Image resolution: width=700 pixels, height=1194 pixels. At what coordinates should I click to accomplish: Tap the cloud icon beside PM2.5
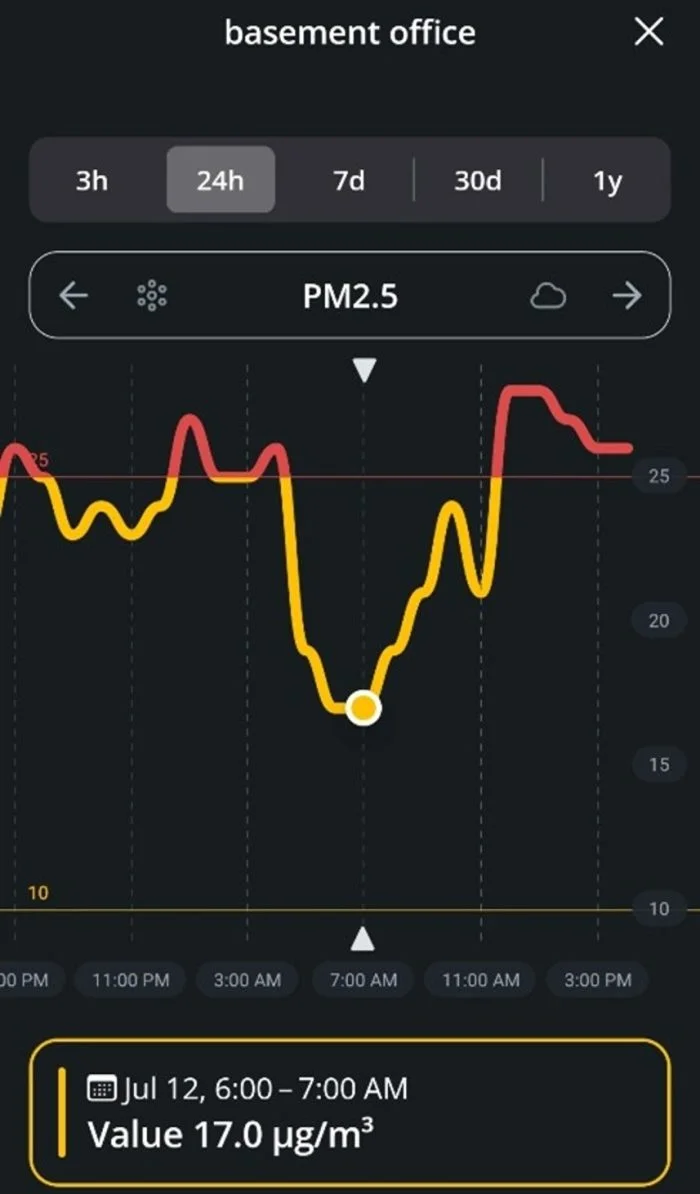click(x=548, y=295)
